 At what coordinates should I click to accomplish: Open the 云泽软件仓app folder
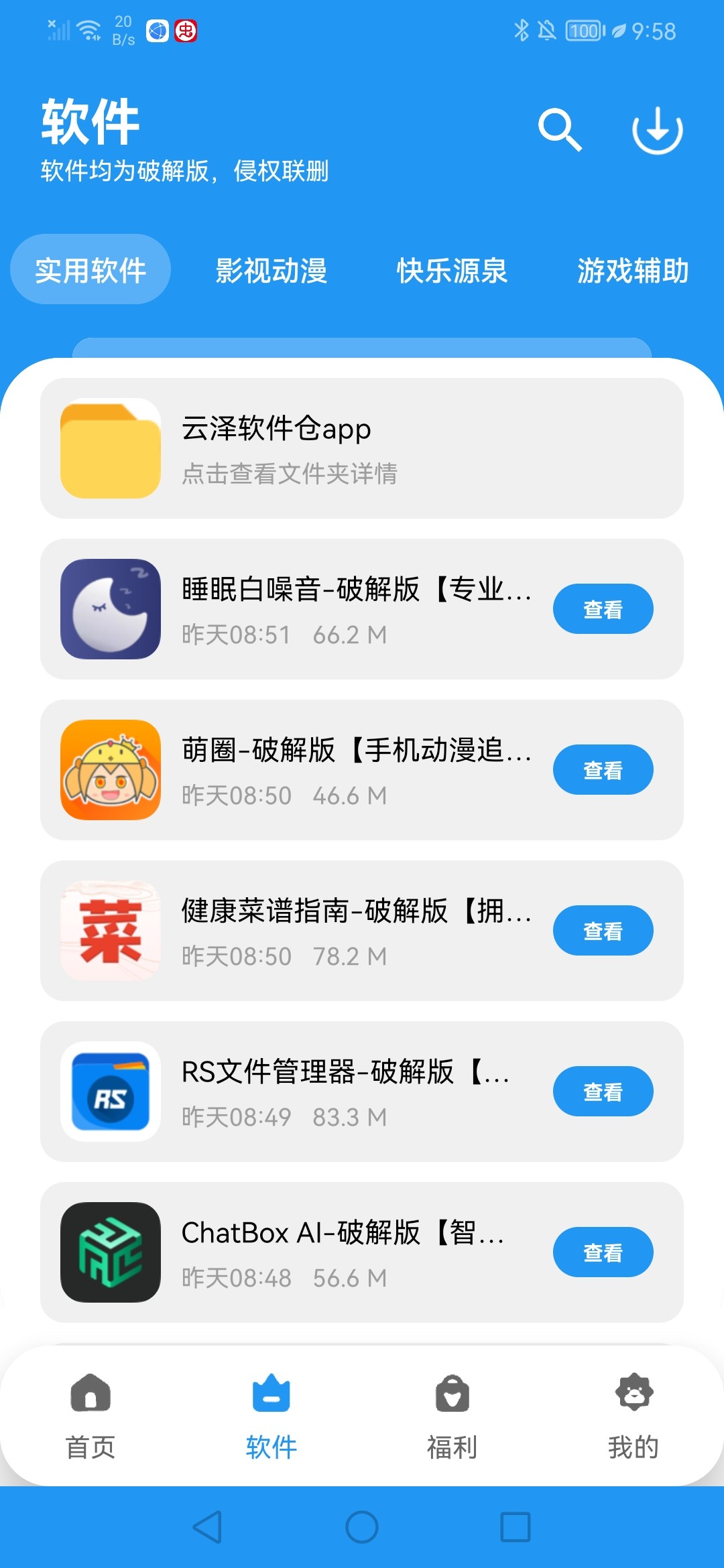(x=362, y=448)
